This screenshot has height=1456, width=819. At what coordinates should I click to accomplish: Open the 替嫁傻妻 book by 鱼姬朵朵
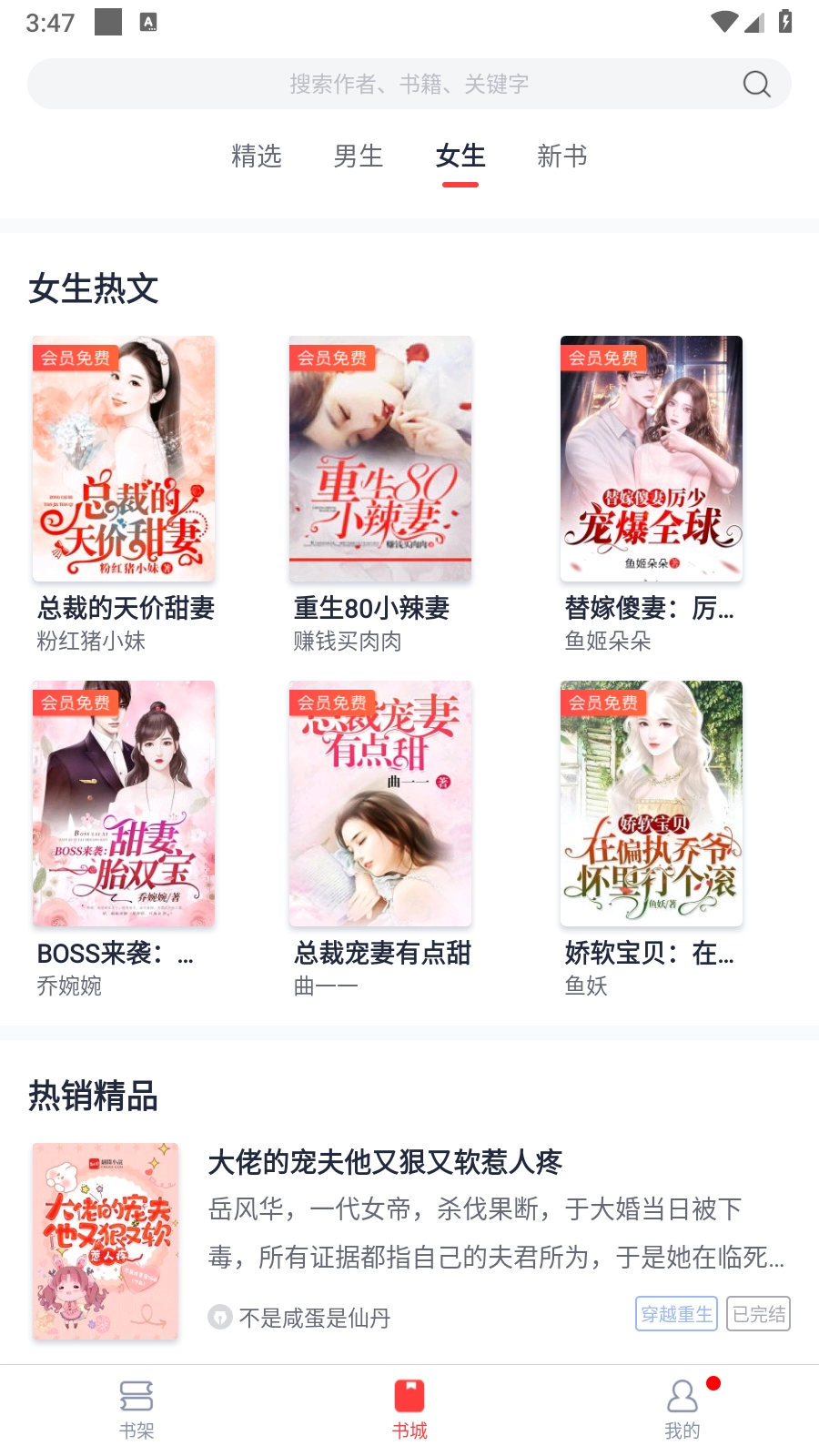(x=652, y=460)
